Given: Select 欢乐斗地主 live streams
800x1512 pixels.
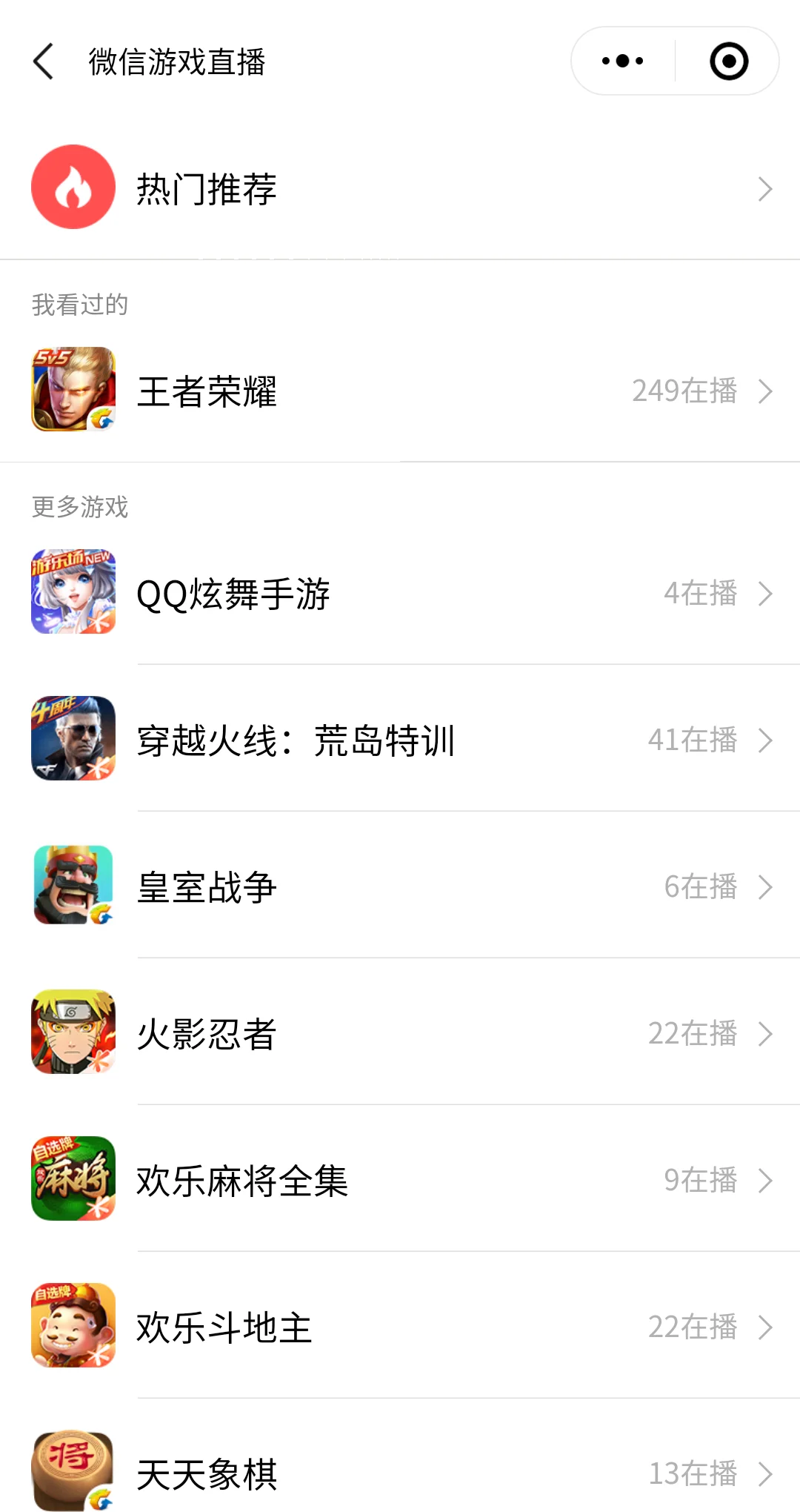Looking at the screenshot, I should [400, 1327].
